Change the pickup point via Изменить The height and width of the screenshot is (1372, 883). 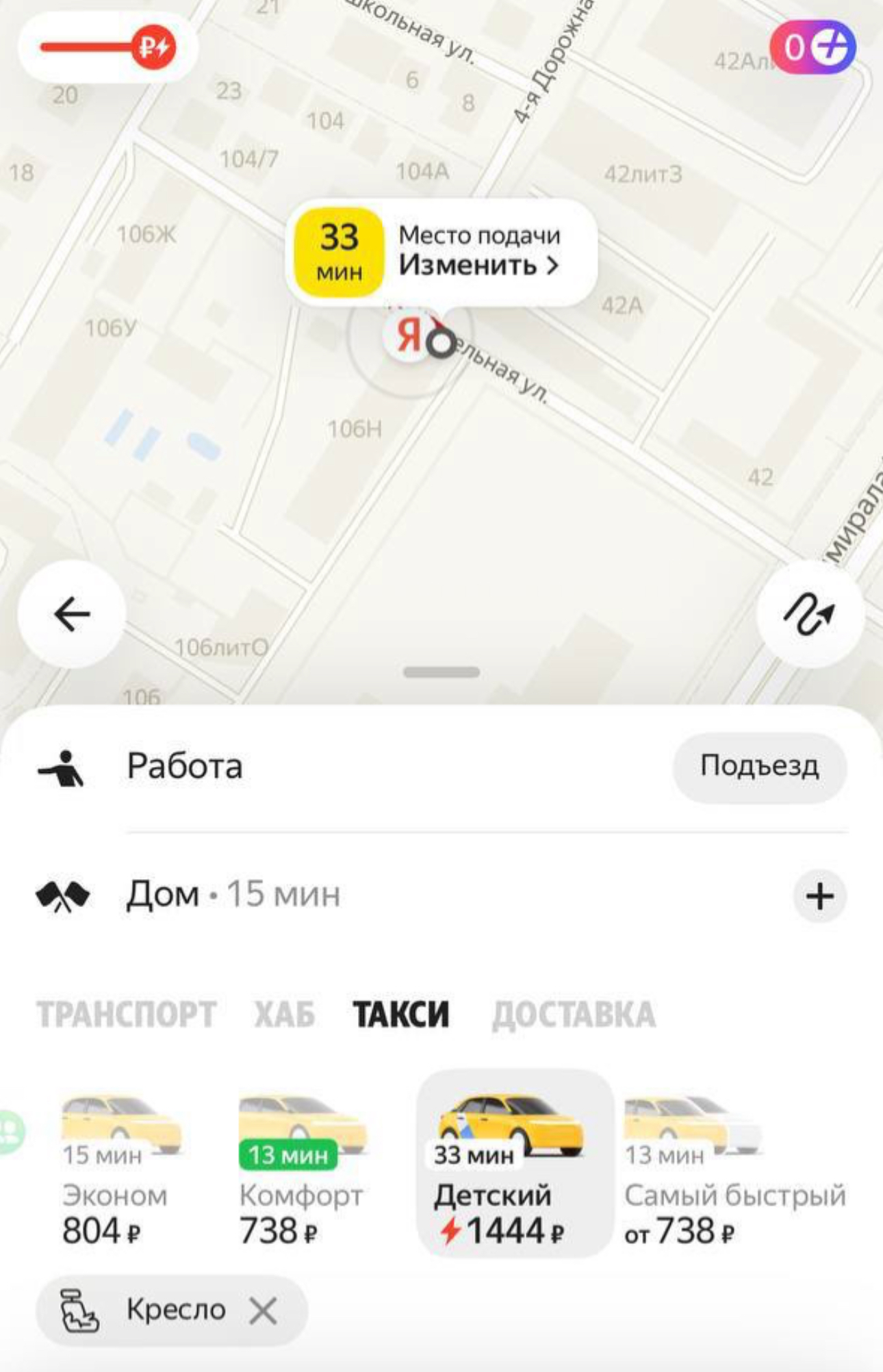click(x=478, y=264)
